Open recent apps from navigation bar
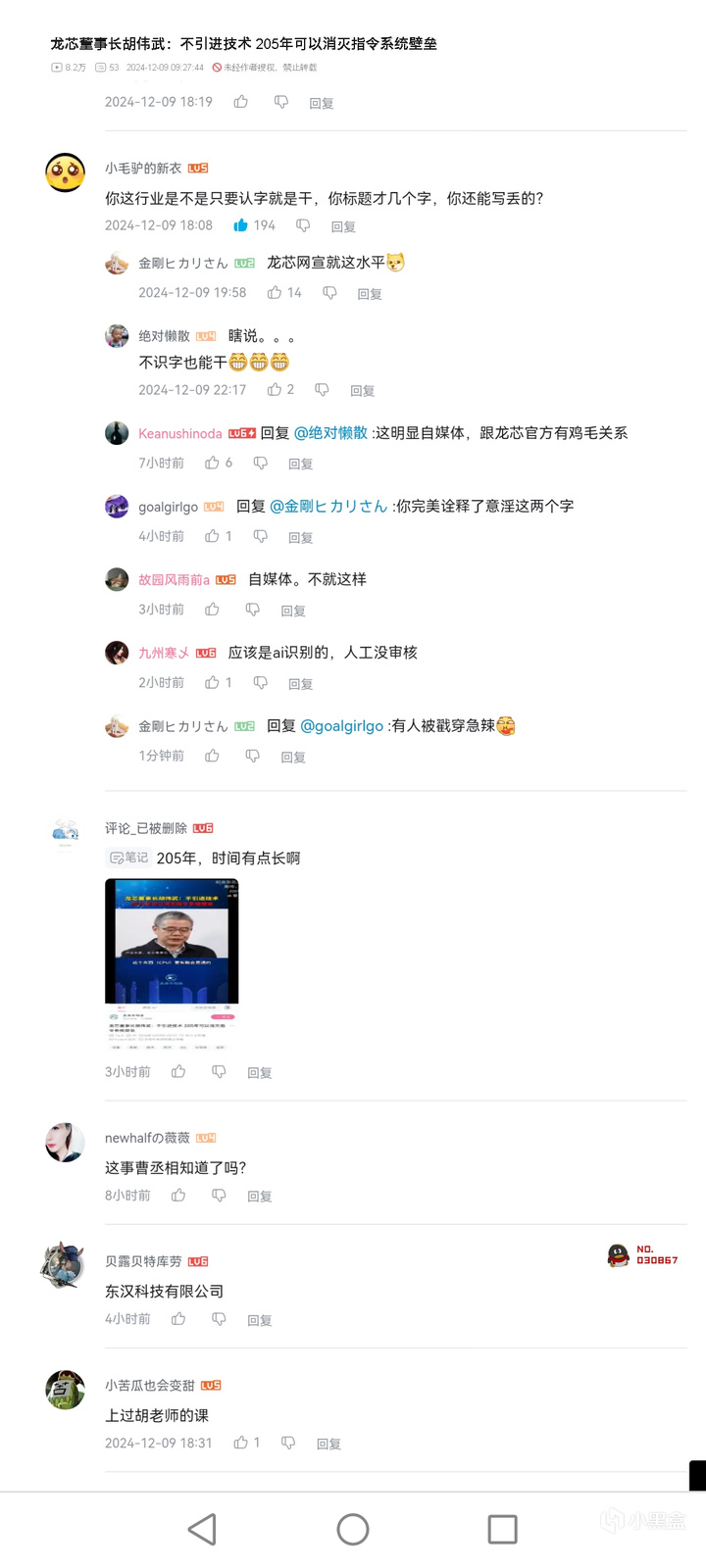The width and height of the screenshot is (706, 1568). click(x=502, y=1529)
